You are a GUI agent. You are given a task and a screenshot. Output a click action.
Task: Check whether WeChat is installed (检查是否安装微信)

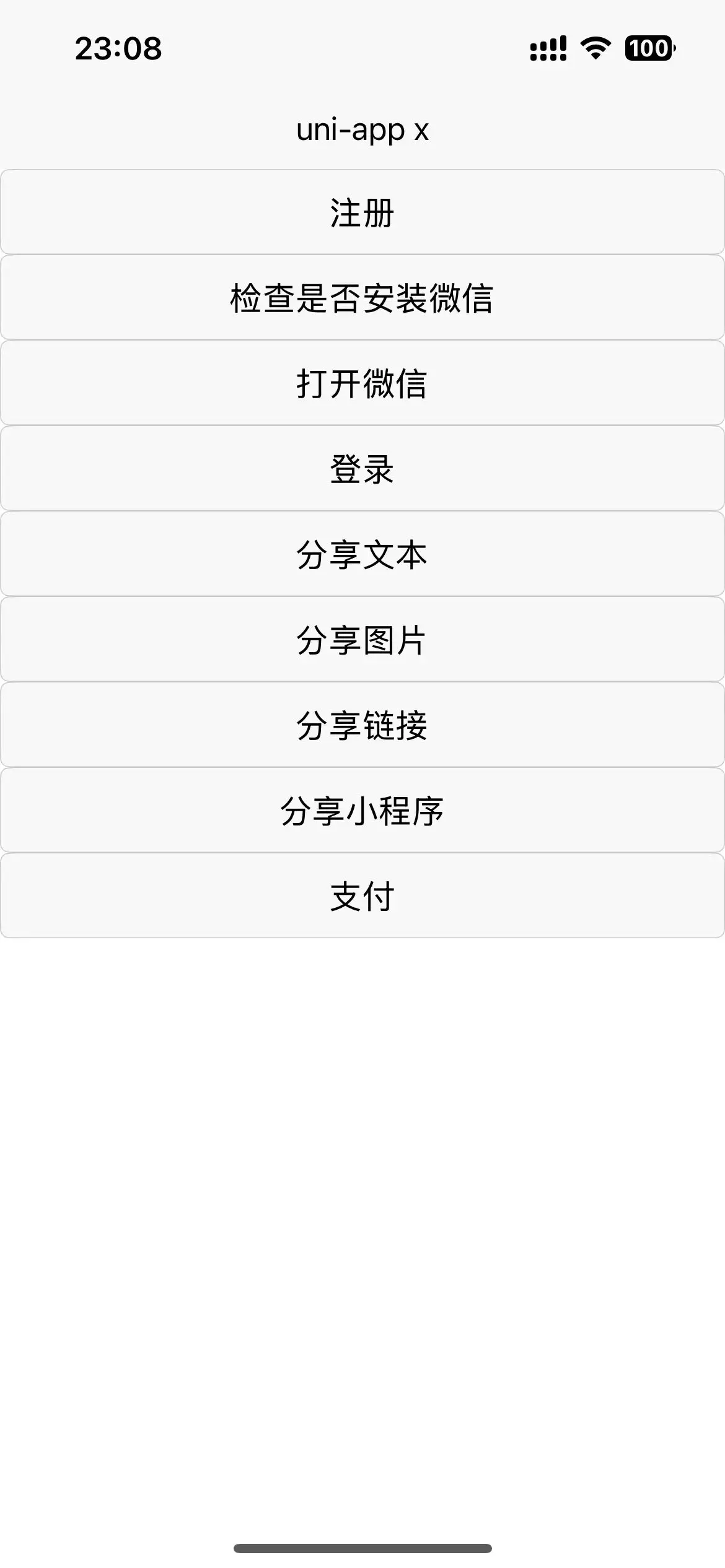(x=362, y=298)
